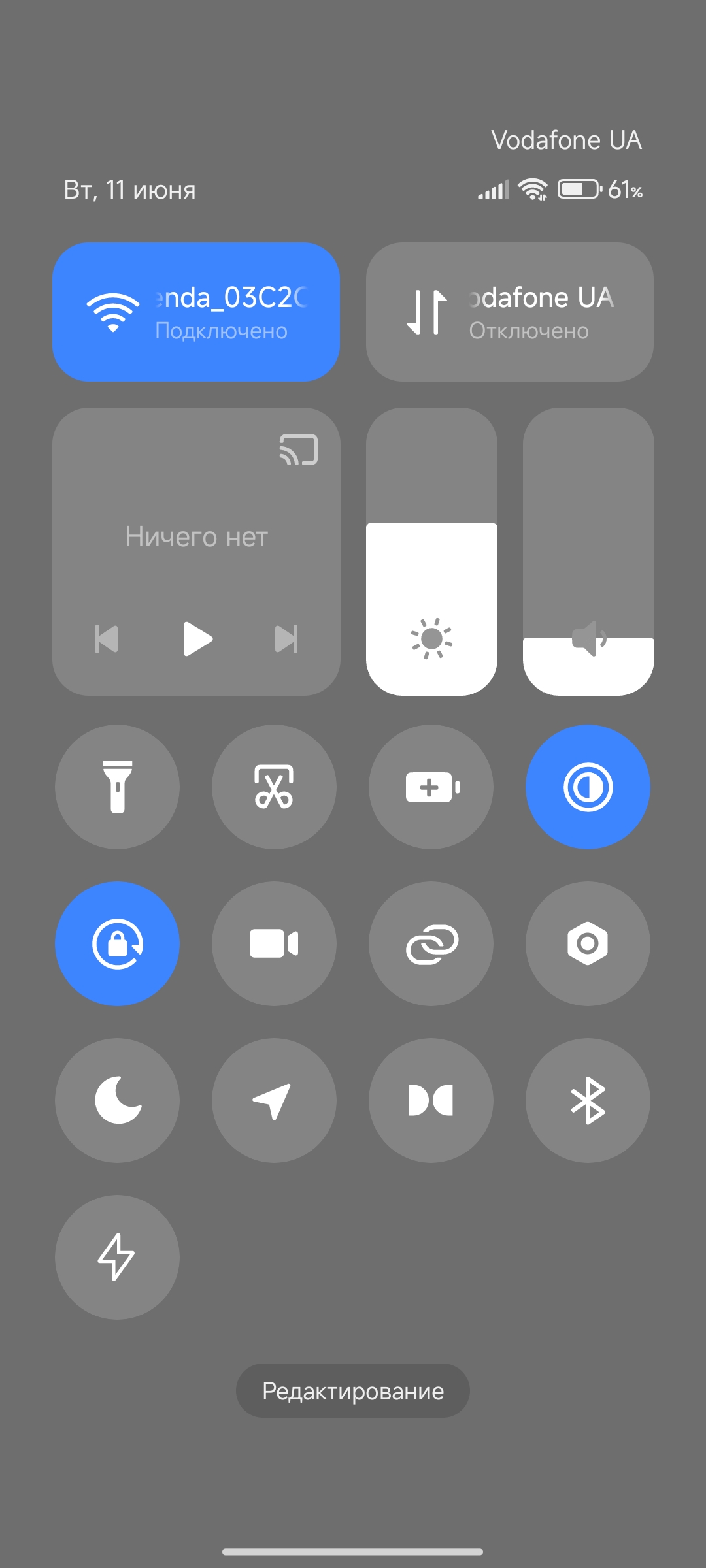Screen dimensions: 706x1568
Task: Tap the Редактирование button
Action: [353, 1390]
